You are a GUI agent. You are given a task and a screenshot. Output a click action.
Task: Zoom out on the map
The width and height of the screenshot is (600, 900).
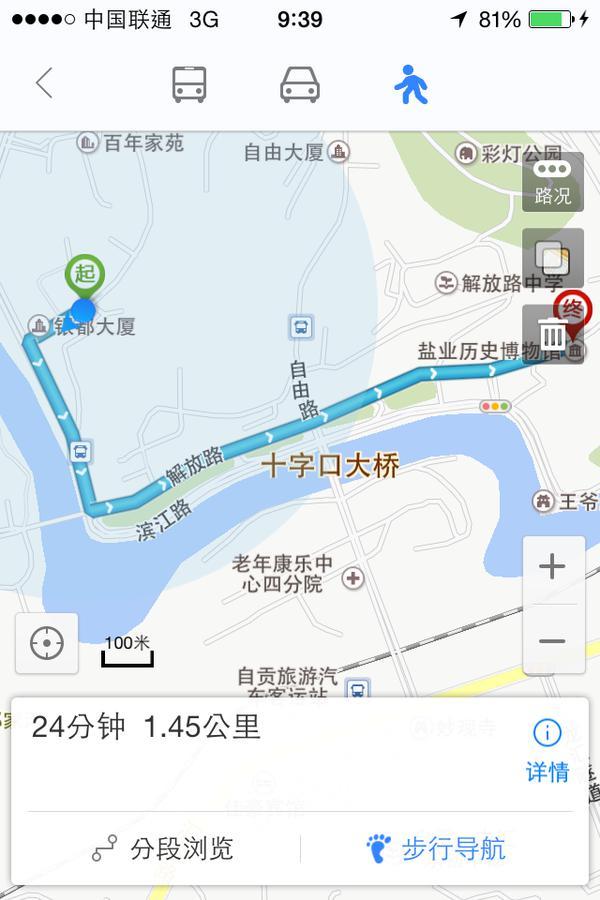click(552, 641)
